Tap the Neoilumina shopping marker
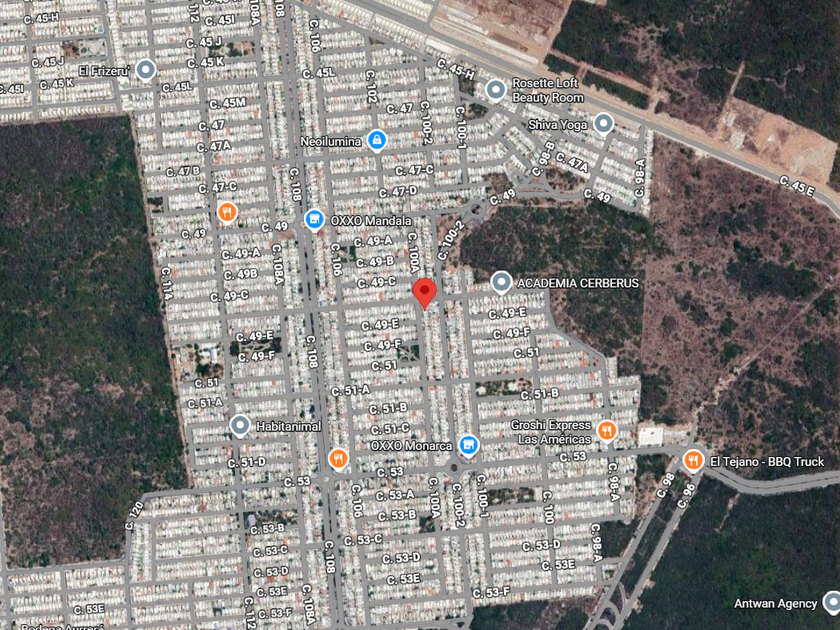Screen dimensions: 840x630 tap(377, 141)
